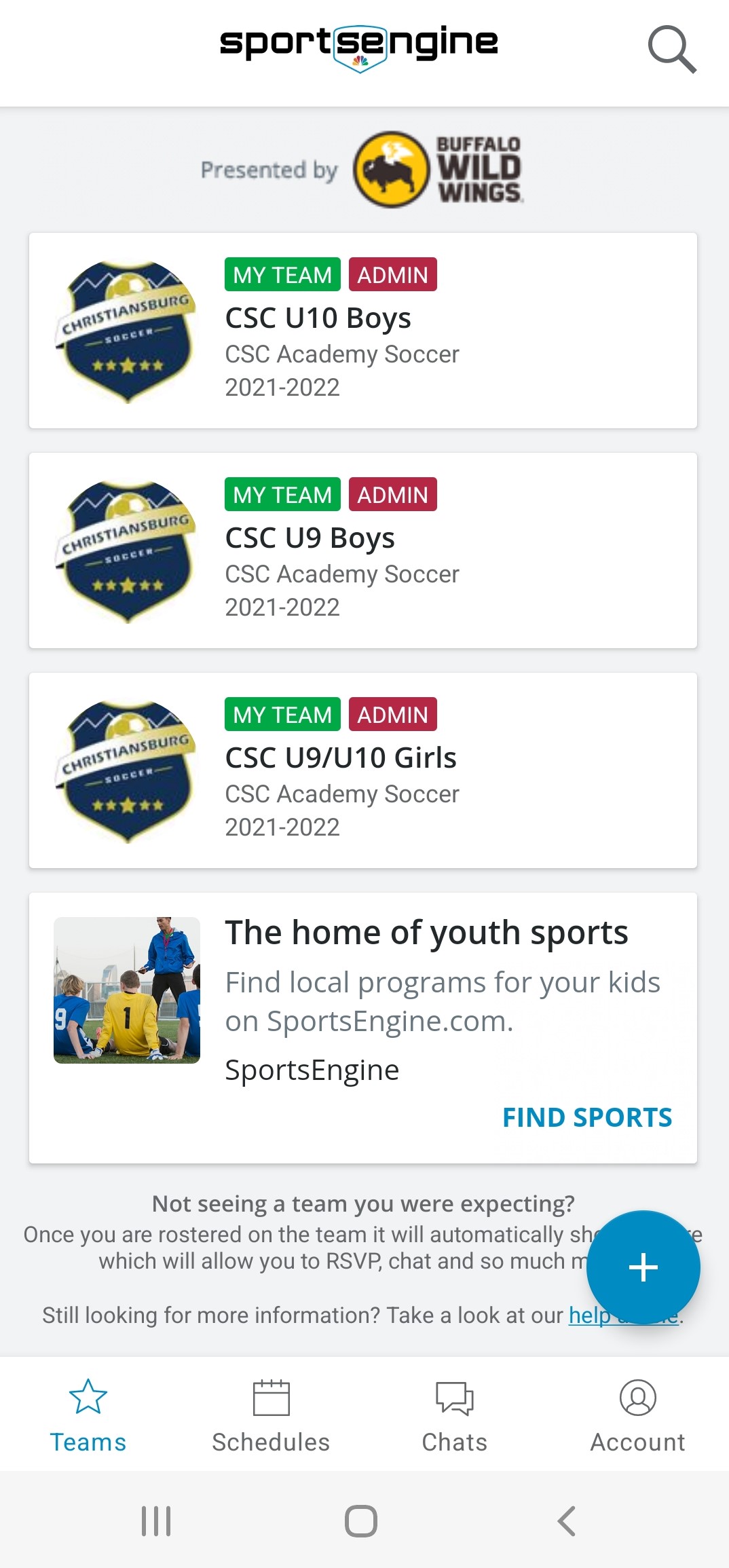The height and width of the screenshot is (1568, 729).
Task: Select the CSC U9/U10 Girls team card
Action: point(362,770)
